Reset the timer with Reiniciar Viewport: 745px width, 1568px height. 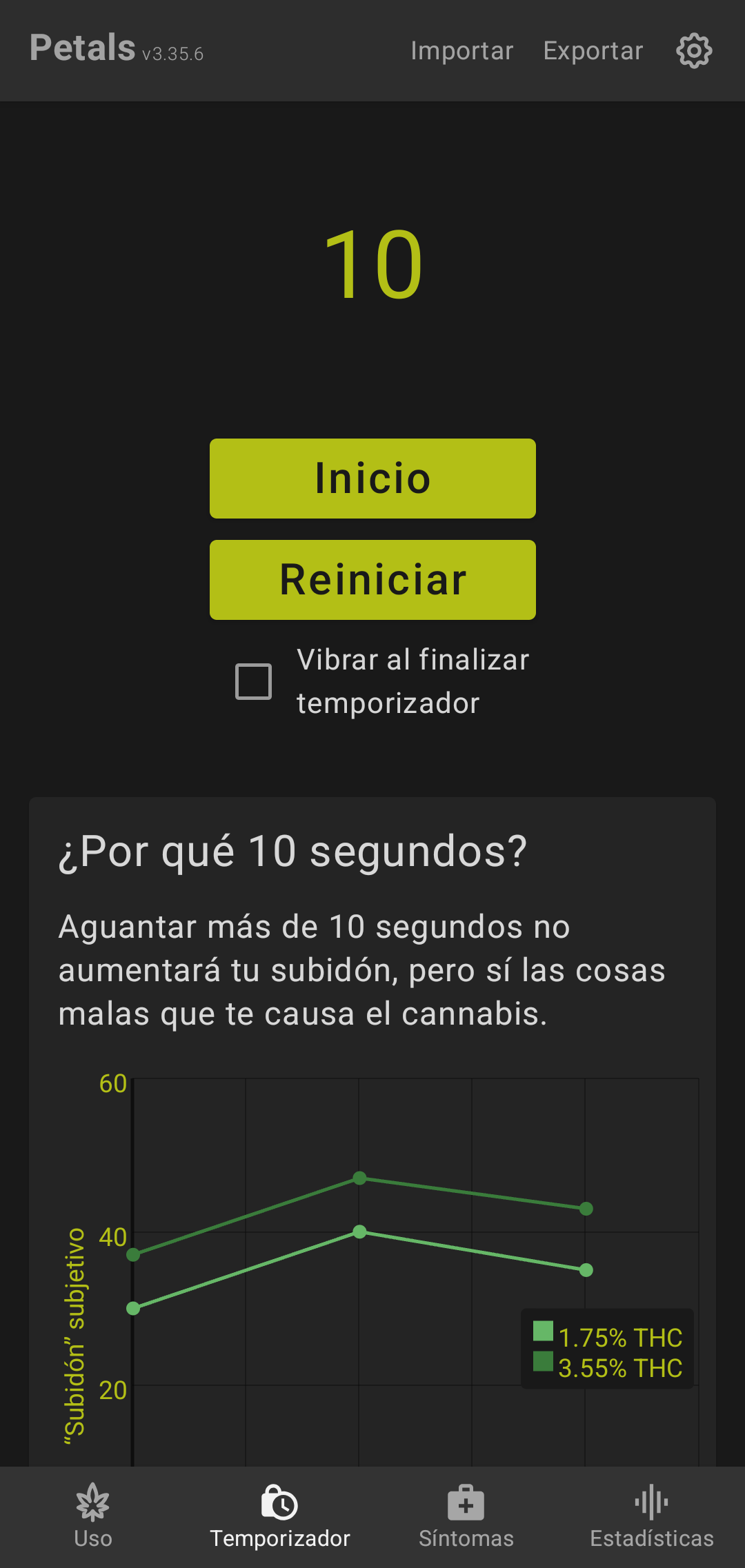coord(372,580)
